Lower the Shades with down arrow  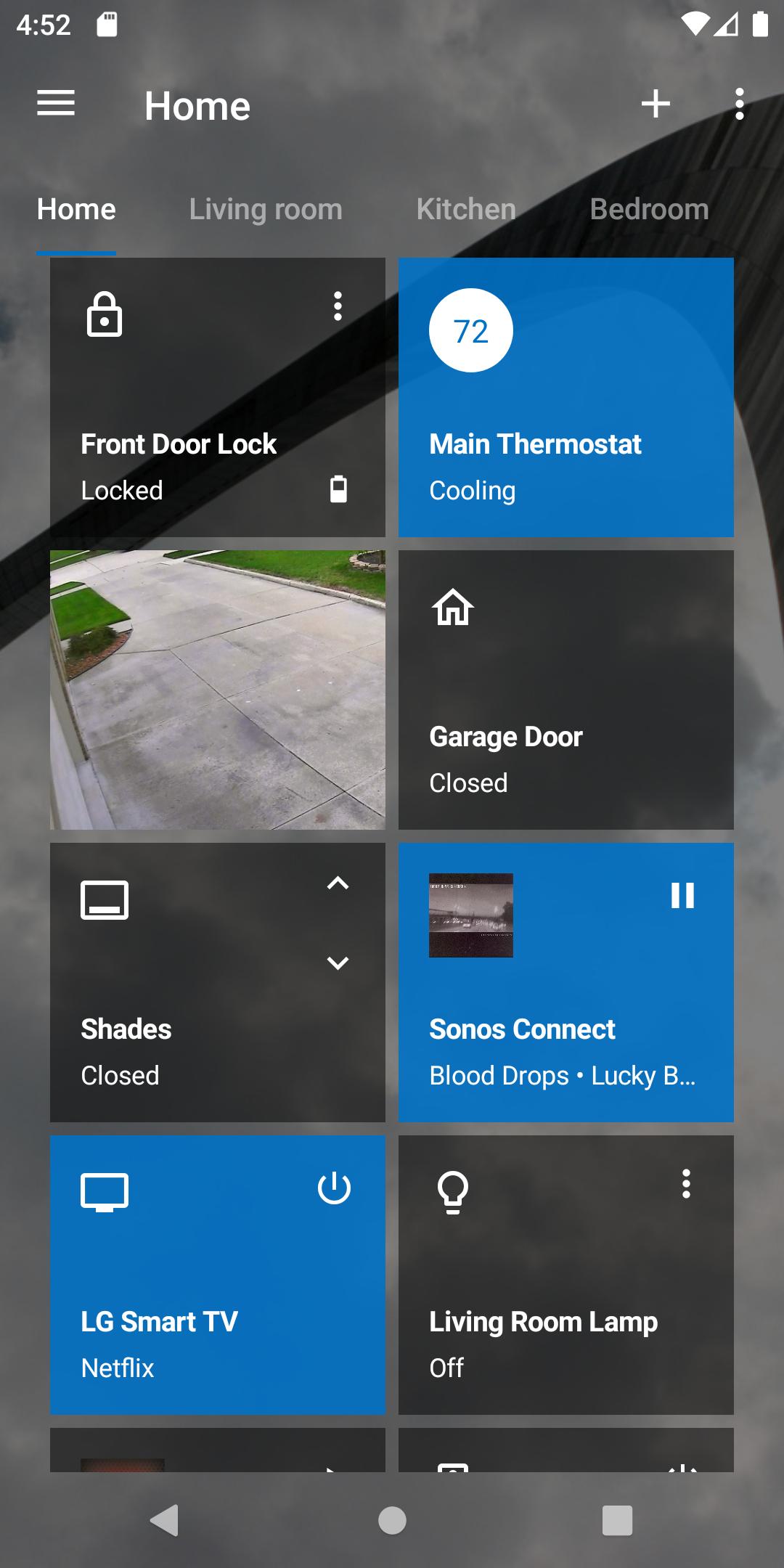[x=338, y=963]
